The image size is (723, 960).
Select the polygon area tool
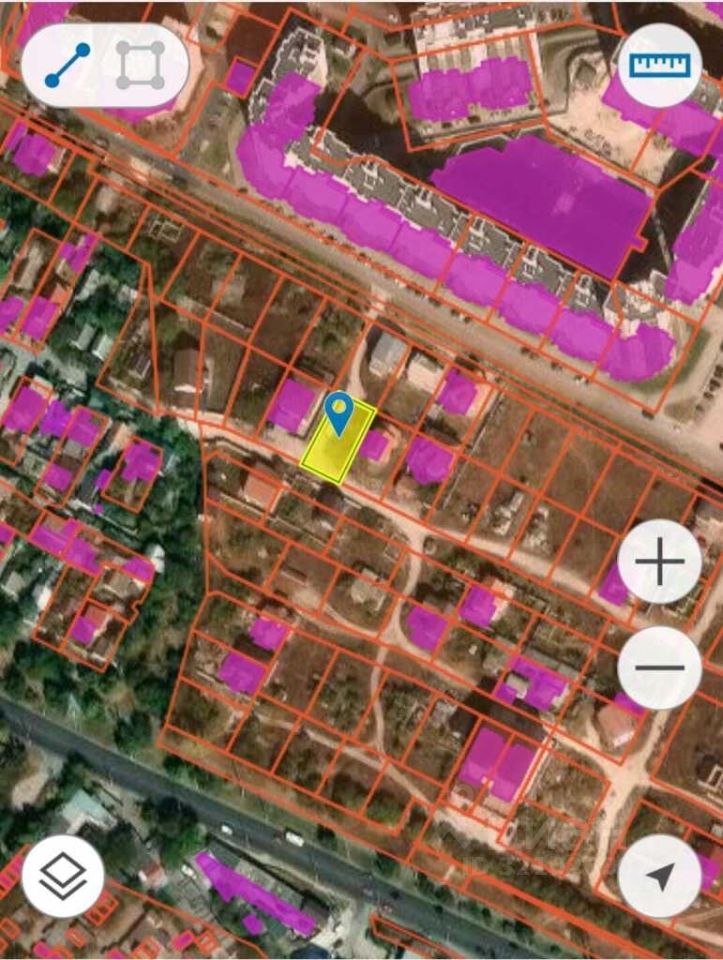click(x=140, y=65)
